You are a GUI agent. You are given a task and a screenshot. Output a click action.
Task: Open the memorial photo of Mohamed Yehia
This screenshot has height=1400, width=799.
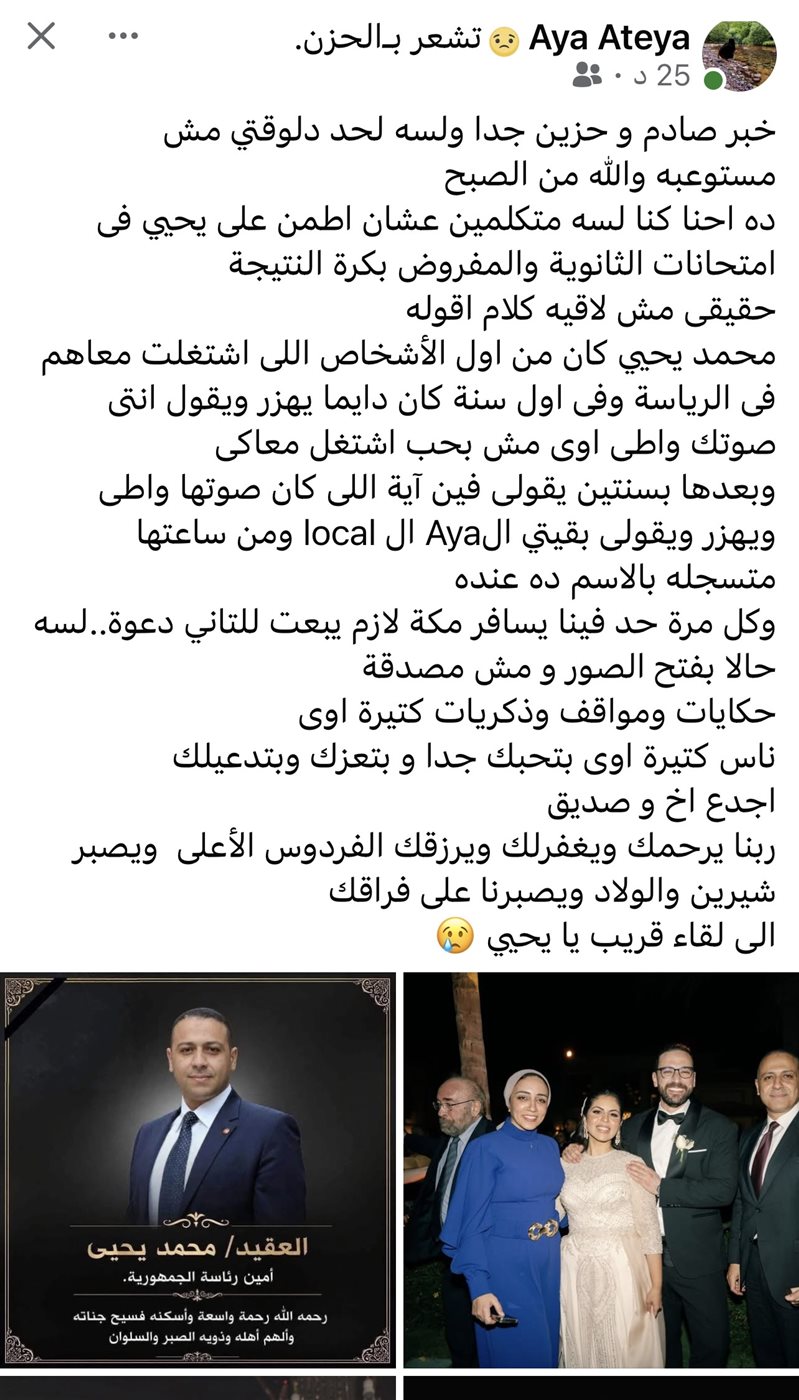coord(198,1170)
